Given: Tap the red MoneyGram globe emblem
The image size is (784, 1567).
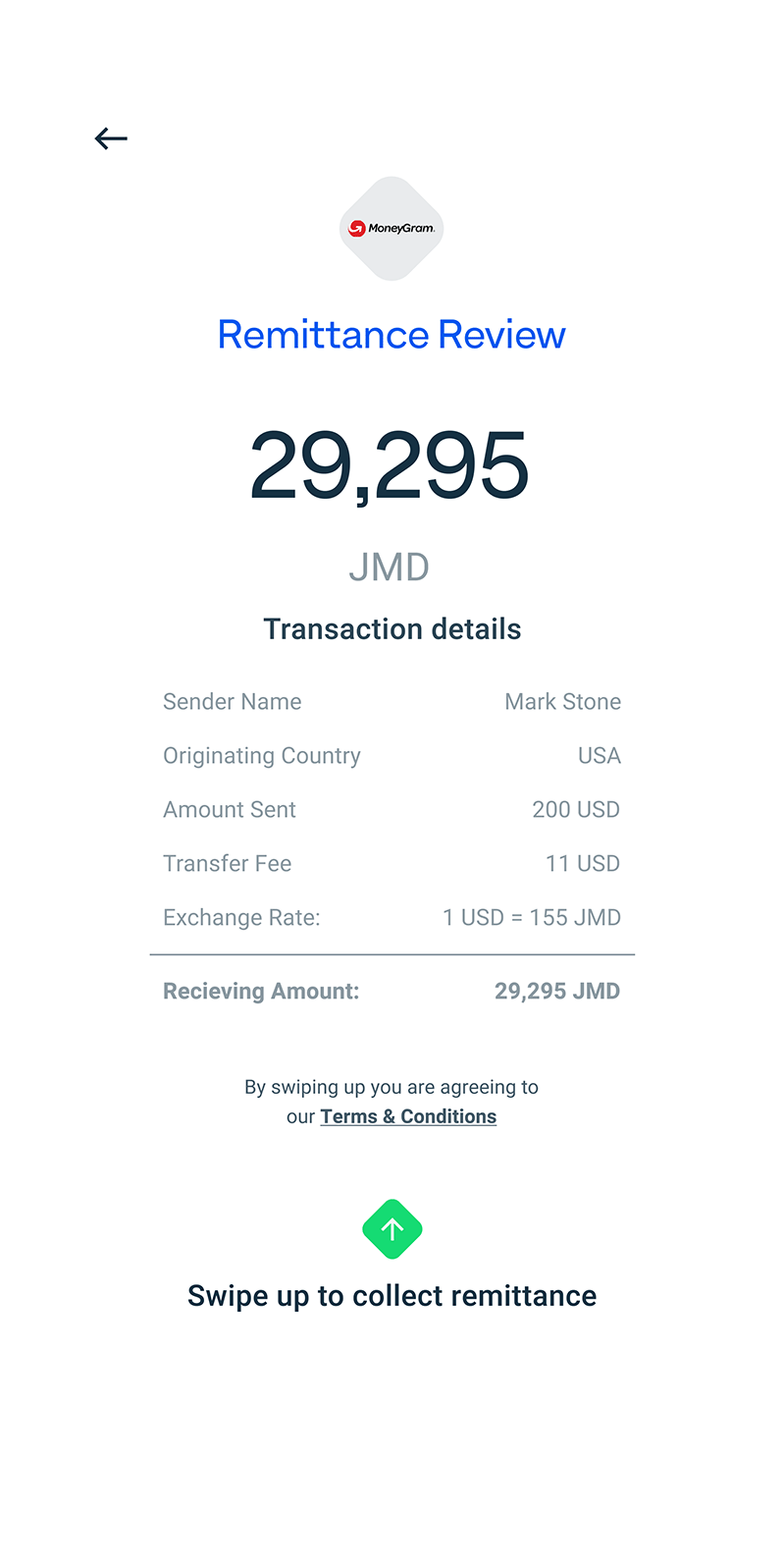Looking at the screenshot, I should (355, 227).
